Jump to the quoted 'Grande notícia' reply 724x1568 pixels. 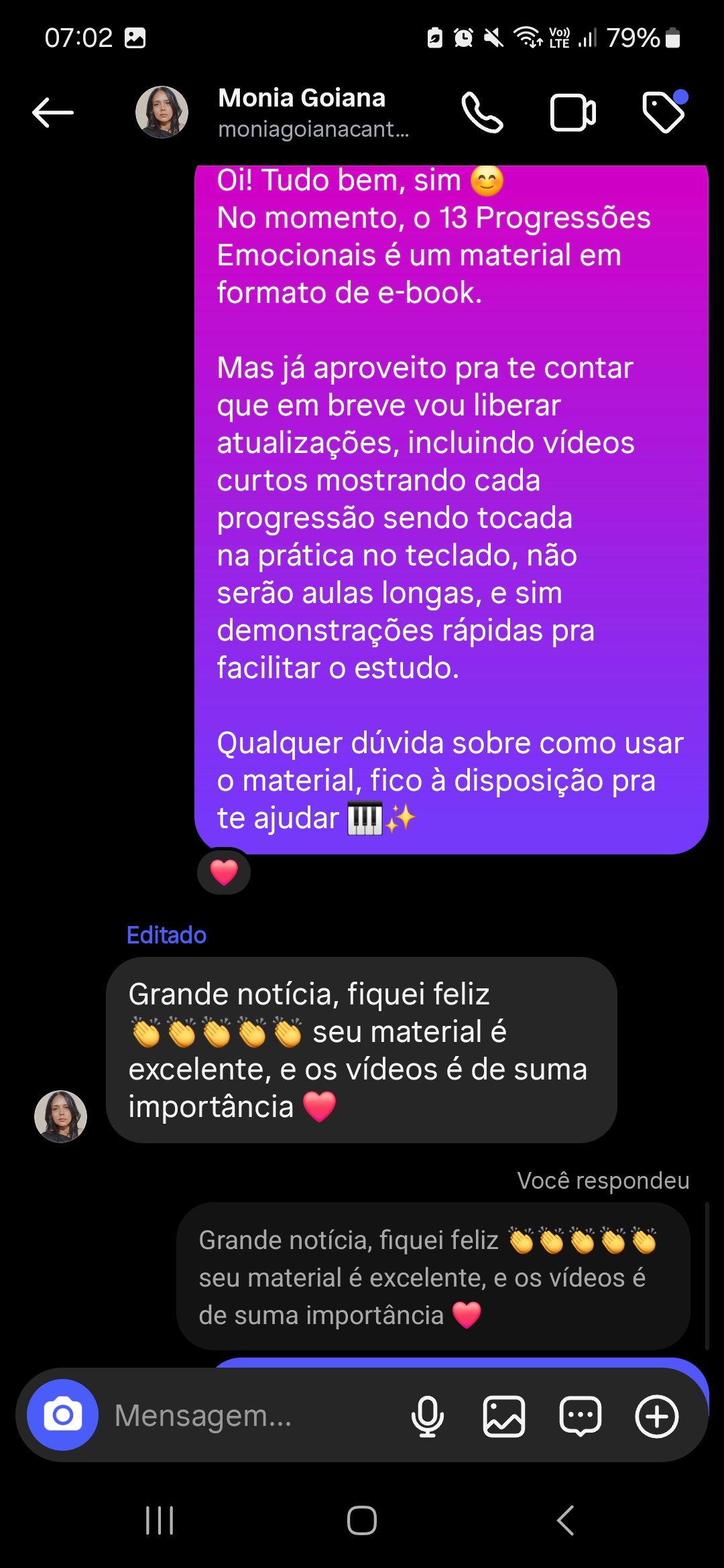(433, 1277)
